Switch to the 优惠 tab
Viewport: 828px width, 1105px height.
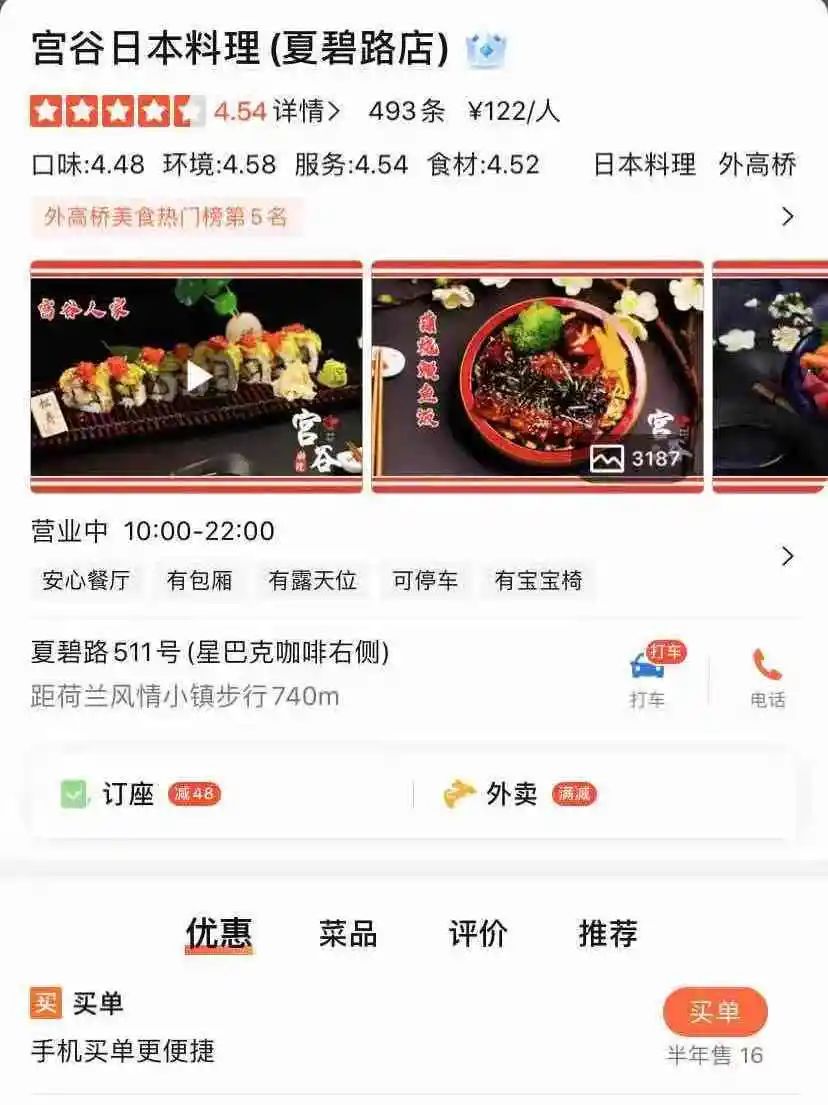pos(218,933)
